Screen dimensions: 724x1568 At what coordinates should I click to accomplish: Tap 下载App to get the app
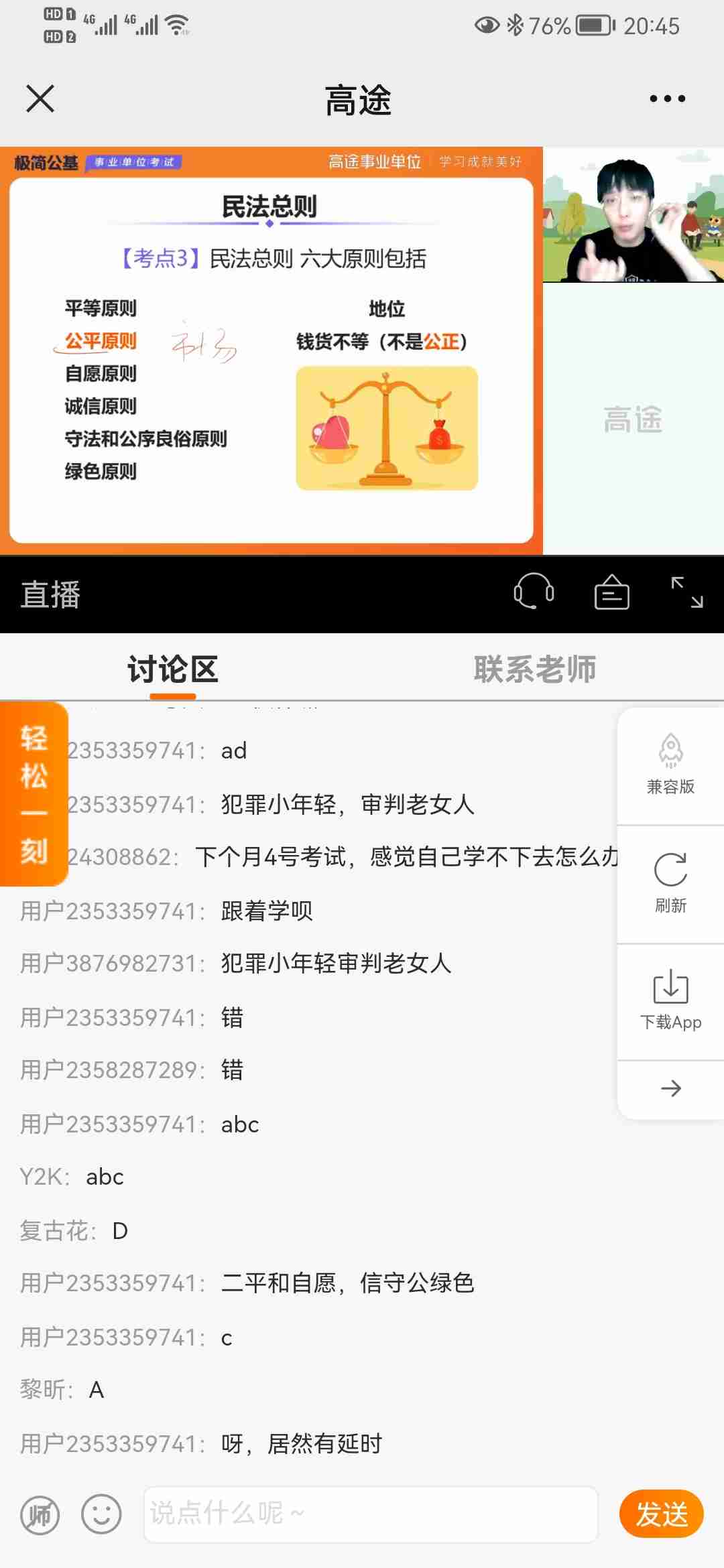[670, 1001]
